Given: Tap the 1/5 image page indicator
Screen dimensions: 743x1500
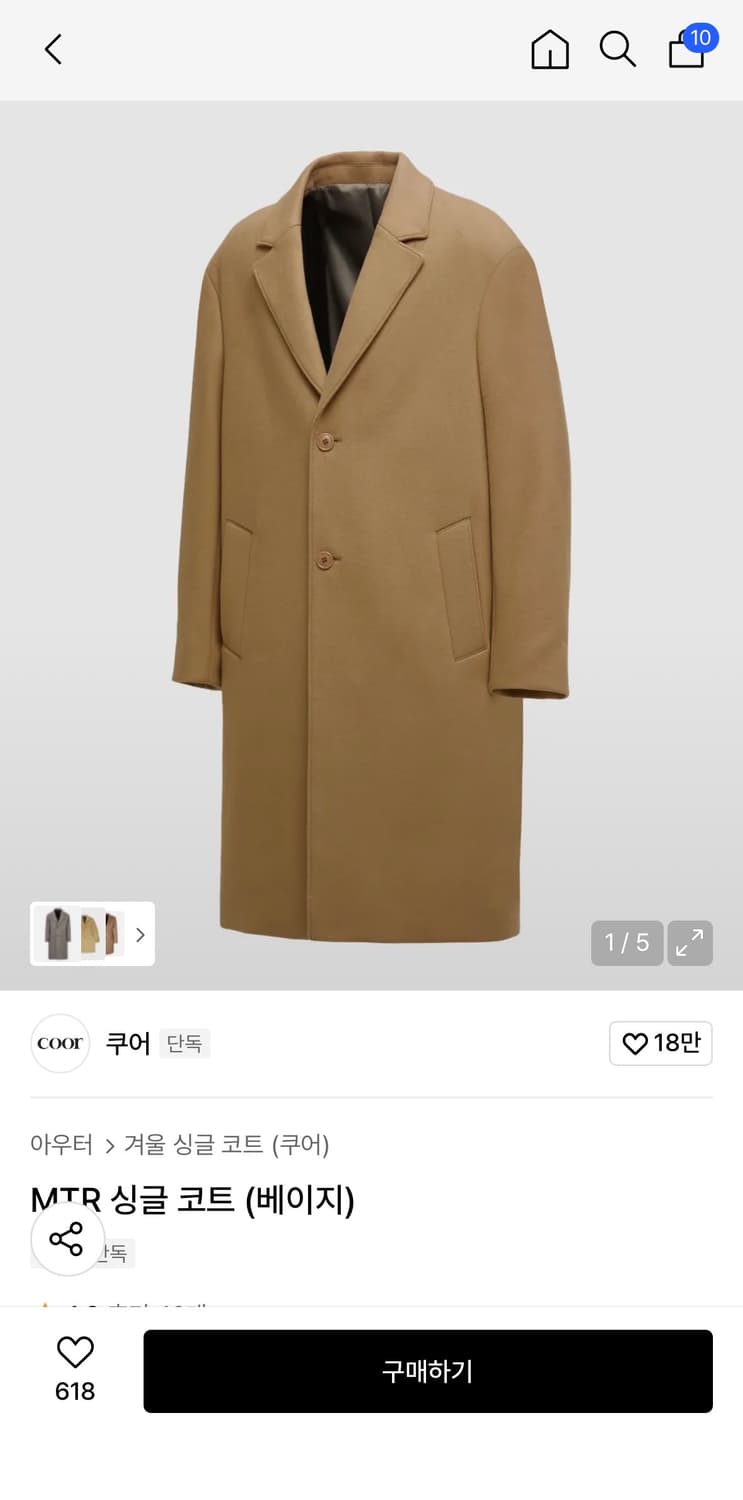Looking at the screenshot, I should (627, 941).
